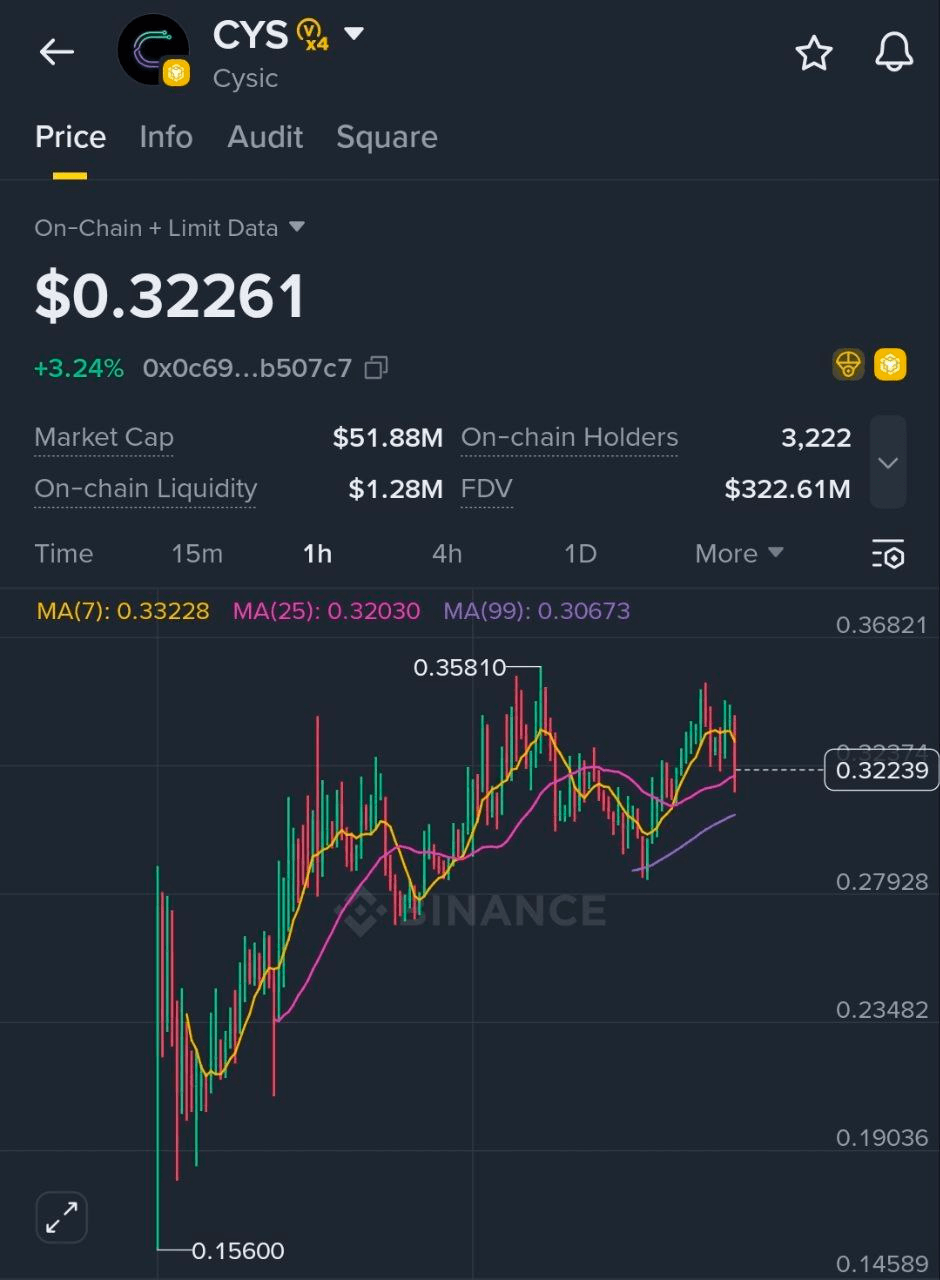Open the CYS token switcher dropdown

pyautogui.click(x=353, y=34)
